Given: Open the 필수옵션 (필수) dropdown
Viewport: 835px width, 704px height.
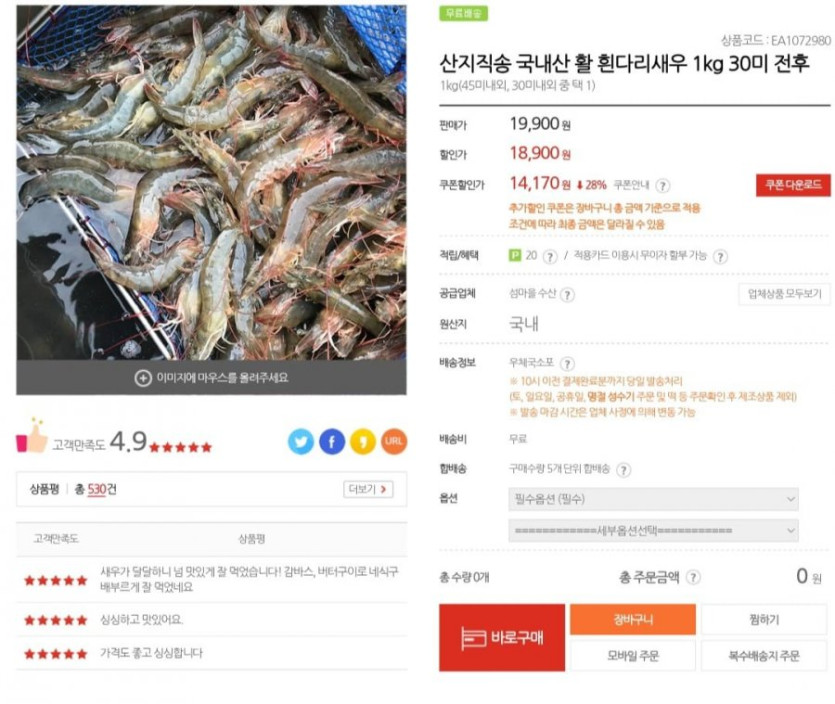Looking at the screenshot, I should click(653, 498).
